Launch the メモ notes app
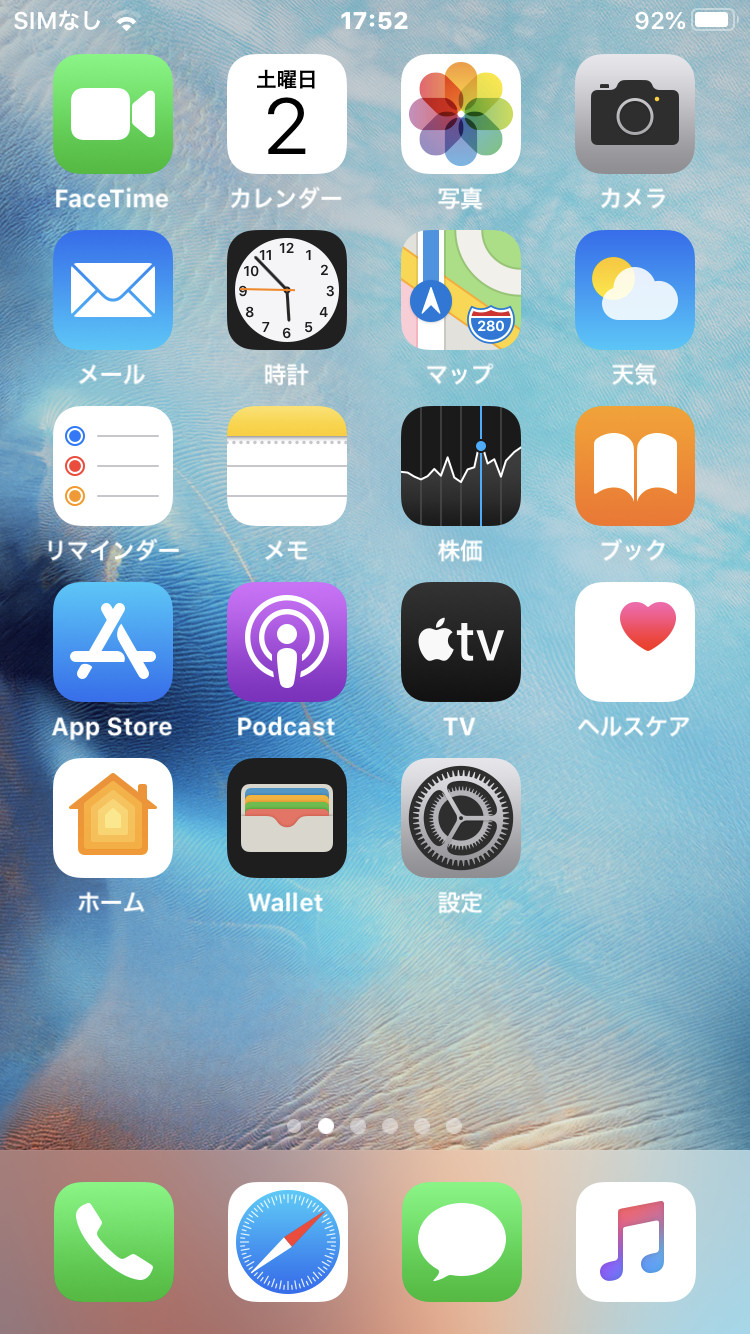Viewport: 750px width, 1334px height. (287, 466)
